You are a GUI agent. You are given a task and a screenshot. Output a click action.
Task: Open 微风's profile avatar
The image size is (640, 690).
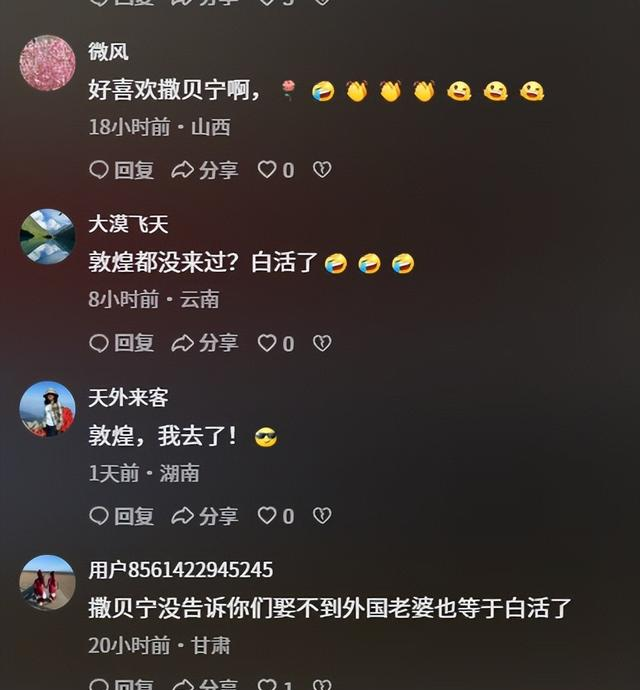(x=47, y=63)
